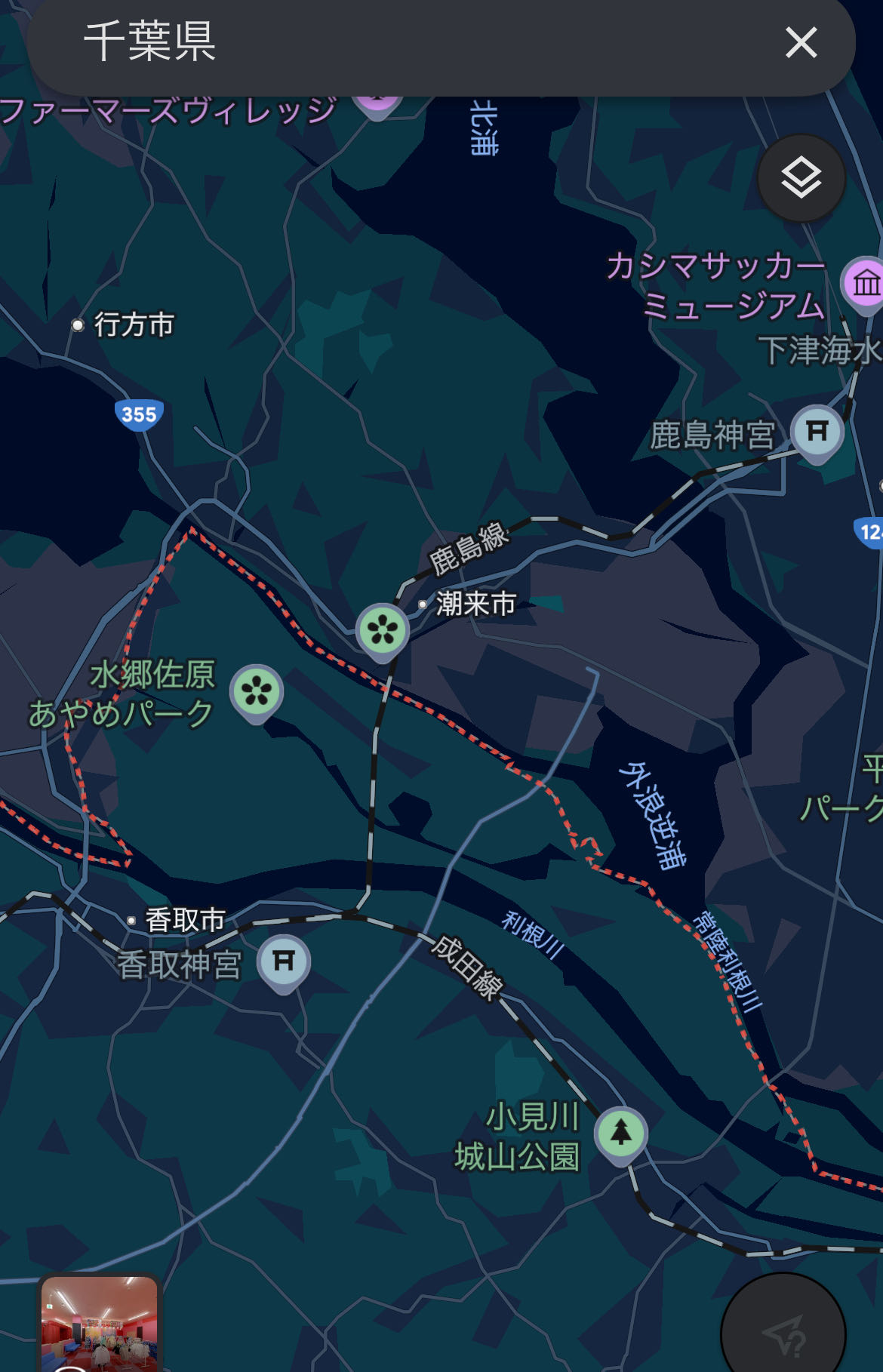The image size is (883, 1372).
Task: Select the 香取神宮 shrine pin
Action: coord(284,961)
